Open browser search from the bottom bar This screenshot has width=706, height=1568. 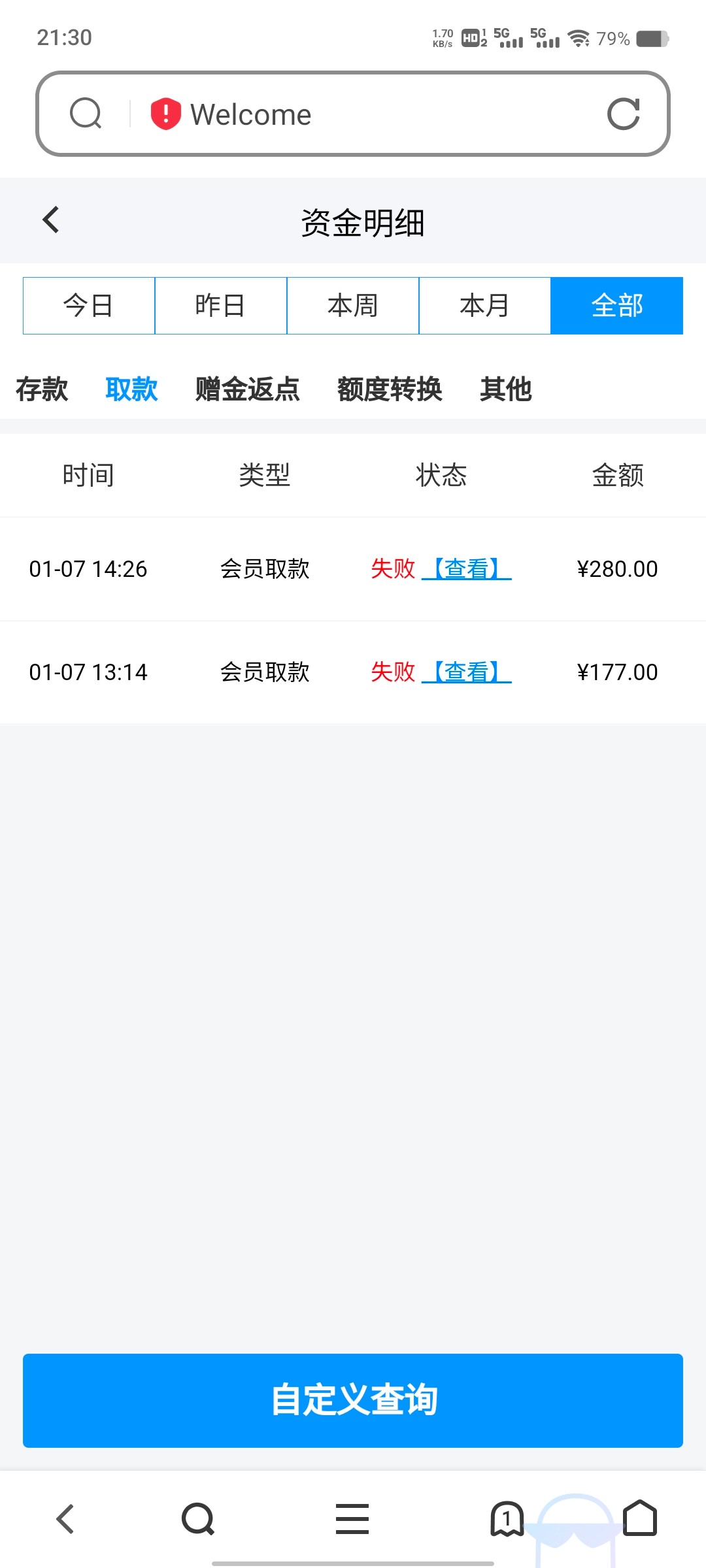click(198, 1518)
